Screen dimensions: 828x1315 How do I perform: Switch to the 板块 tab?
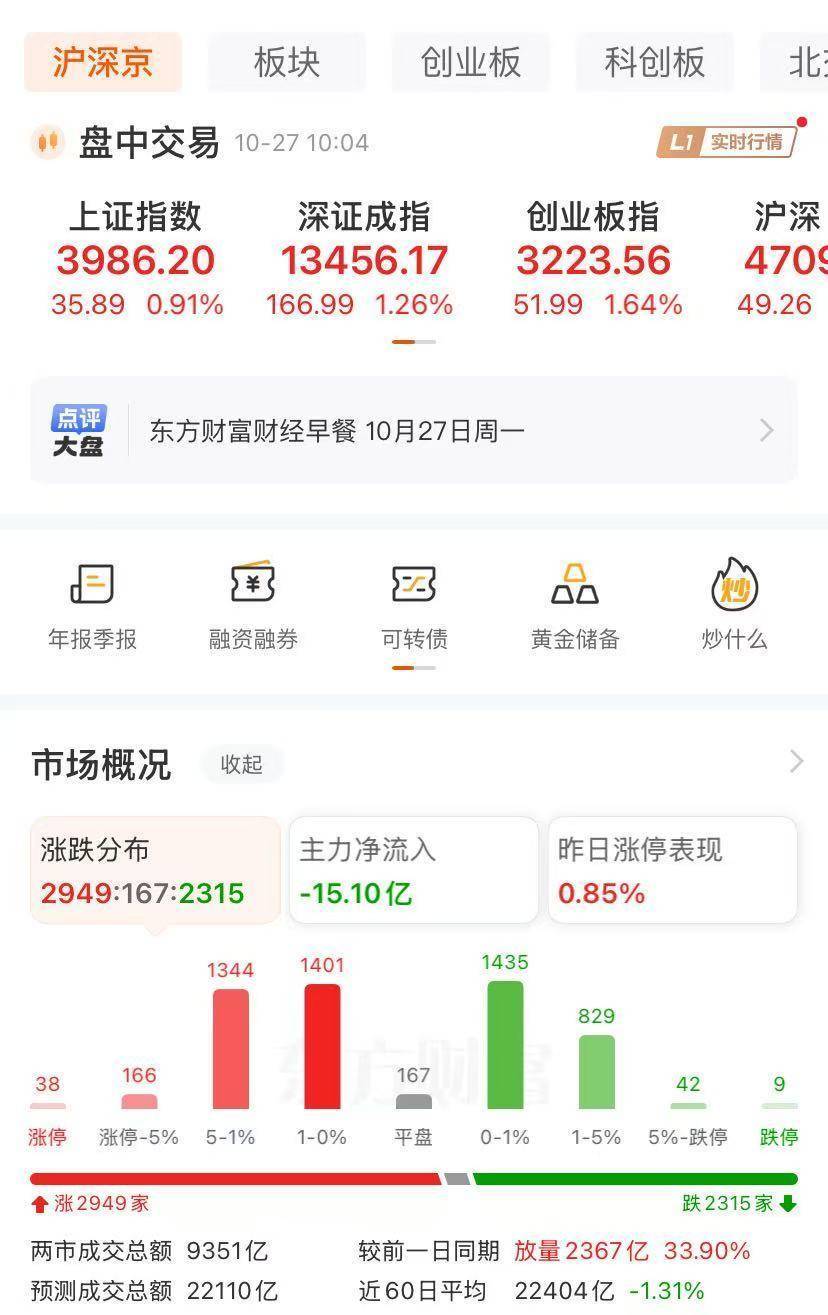pyautogui.click(x=287, y=62)
